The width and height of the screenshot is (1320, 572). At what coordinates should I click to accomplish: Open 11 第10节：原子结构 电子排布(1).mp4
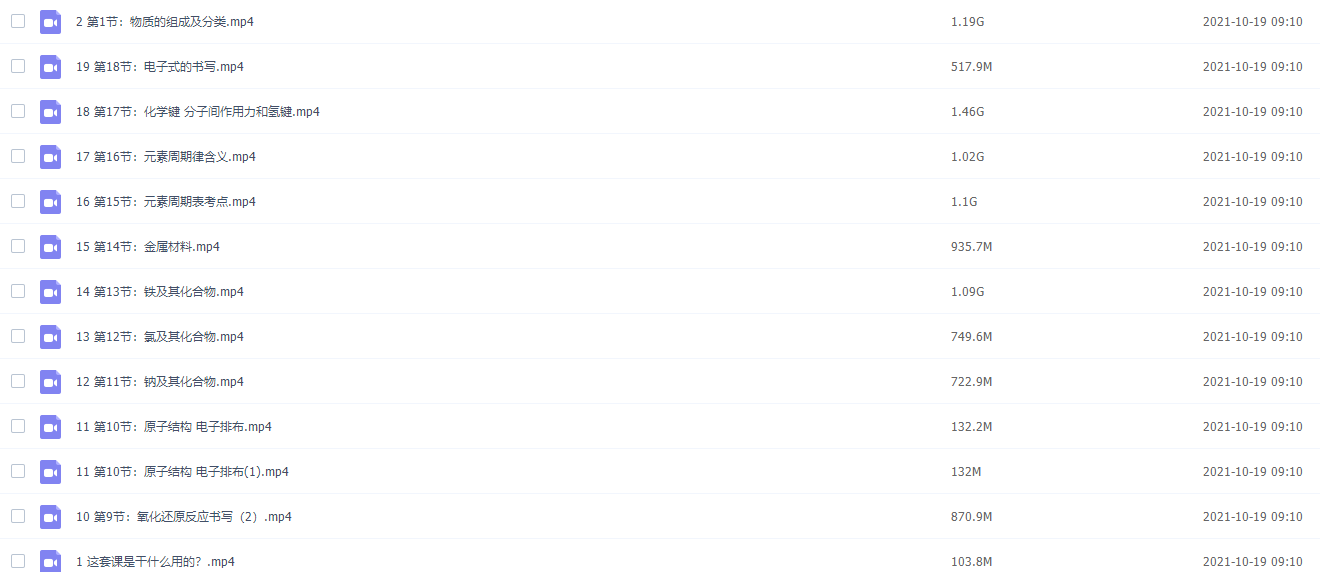tap(182, 472)
